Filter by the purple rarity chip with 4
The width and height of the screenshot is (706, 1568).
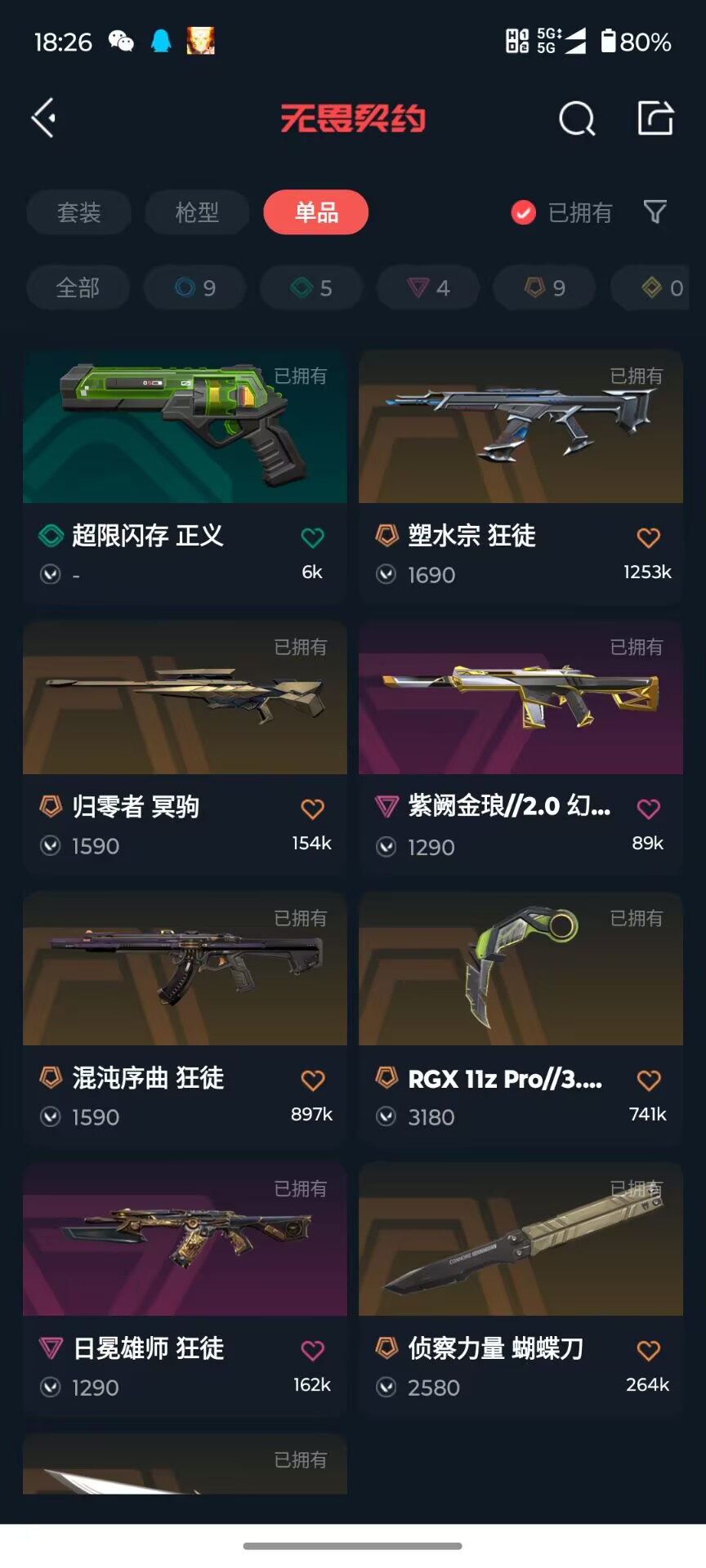point(428,288)
